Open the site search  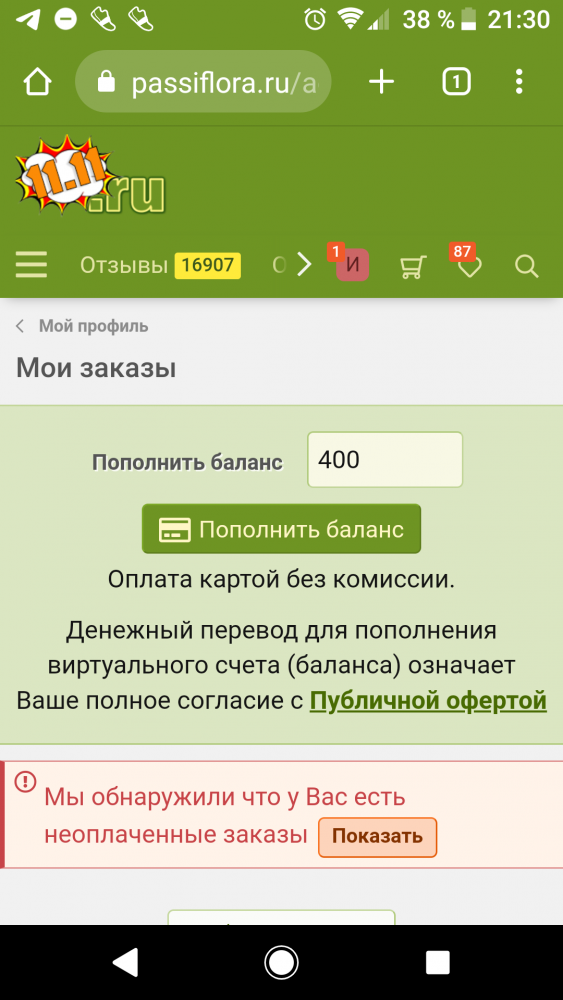[527, 266]
